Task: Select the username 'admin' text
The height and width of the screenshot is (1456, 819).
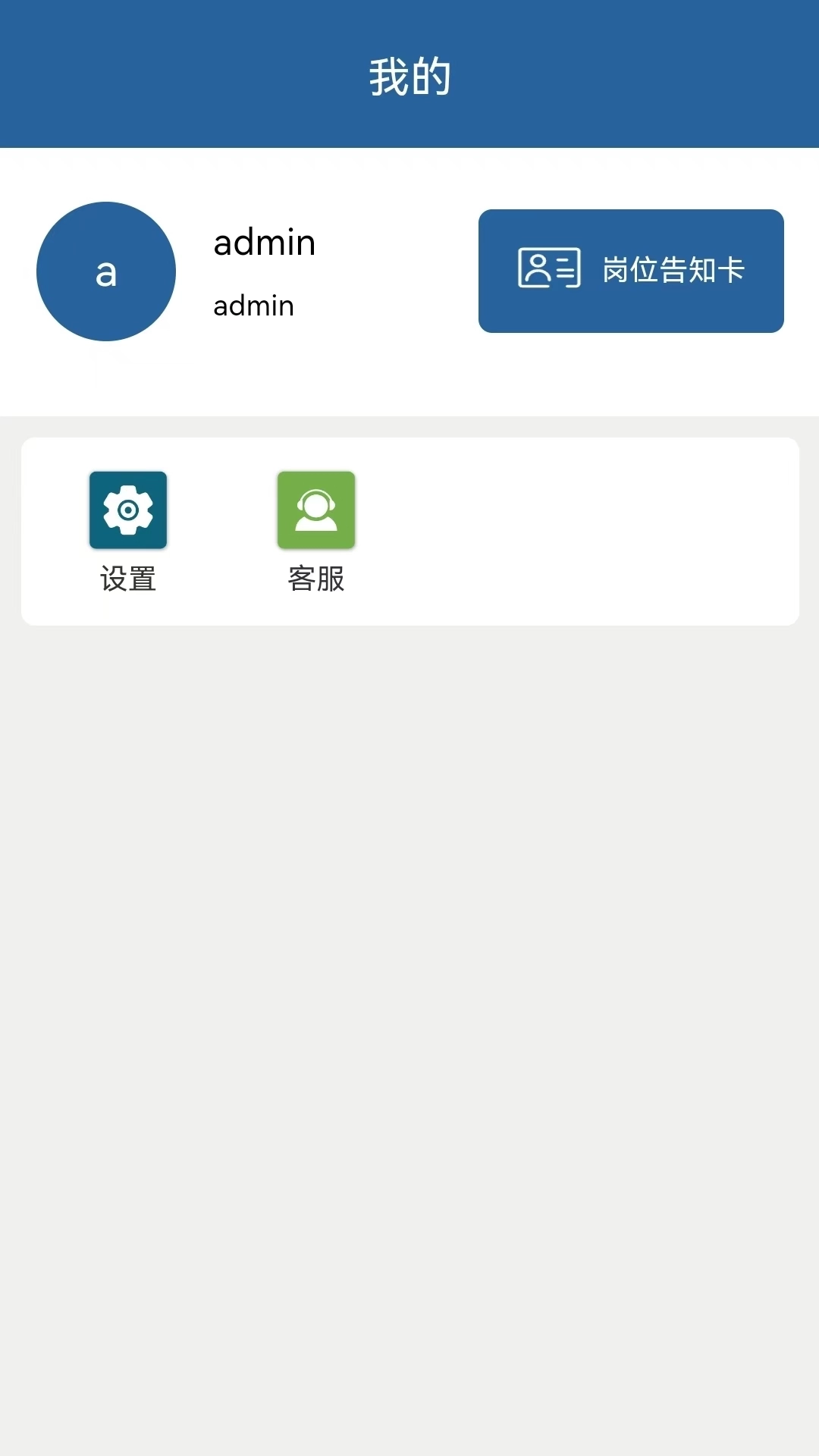Action: click(x=263, y=241)
